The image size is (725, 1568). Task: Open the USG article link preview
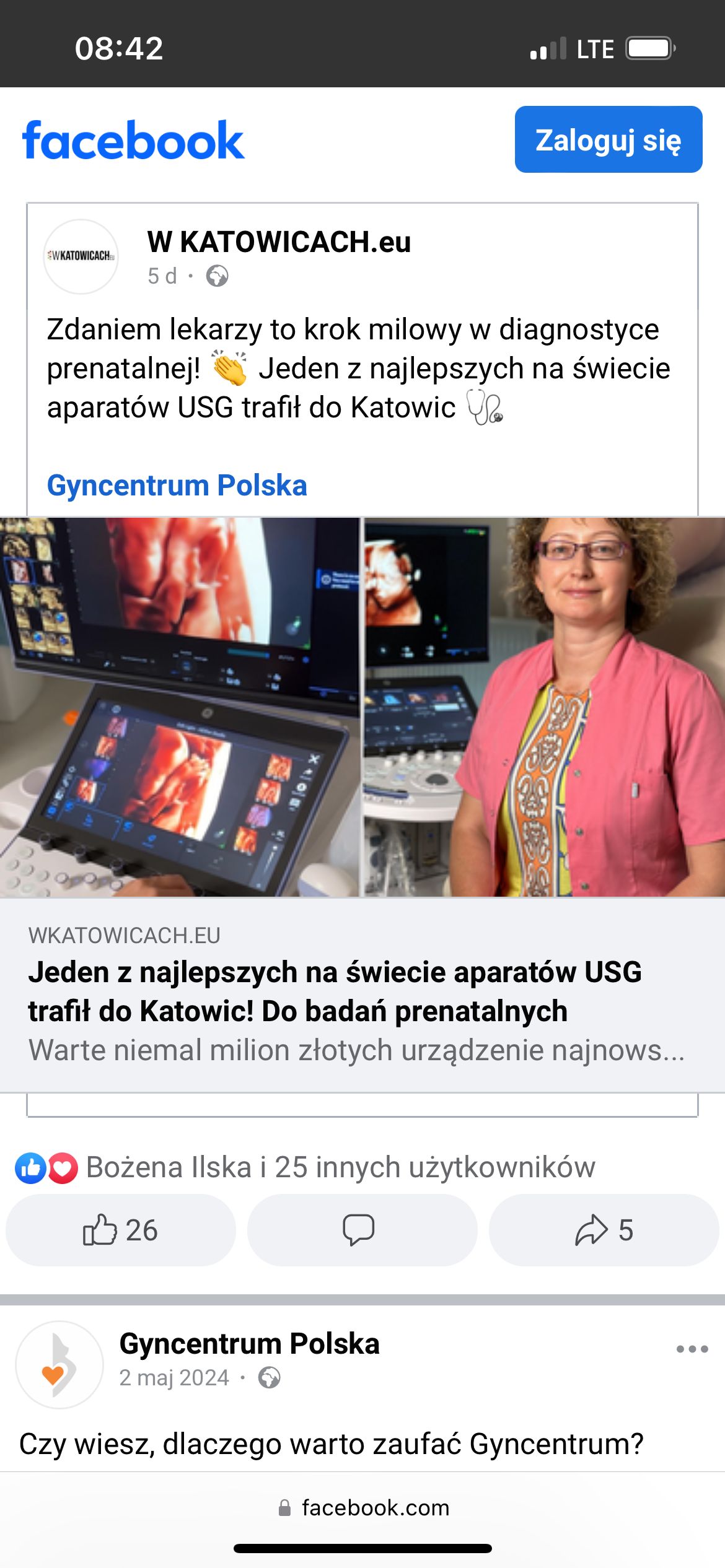[x=362, y=991]
